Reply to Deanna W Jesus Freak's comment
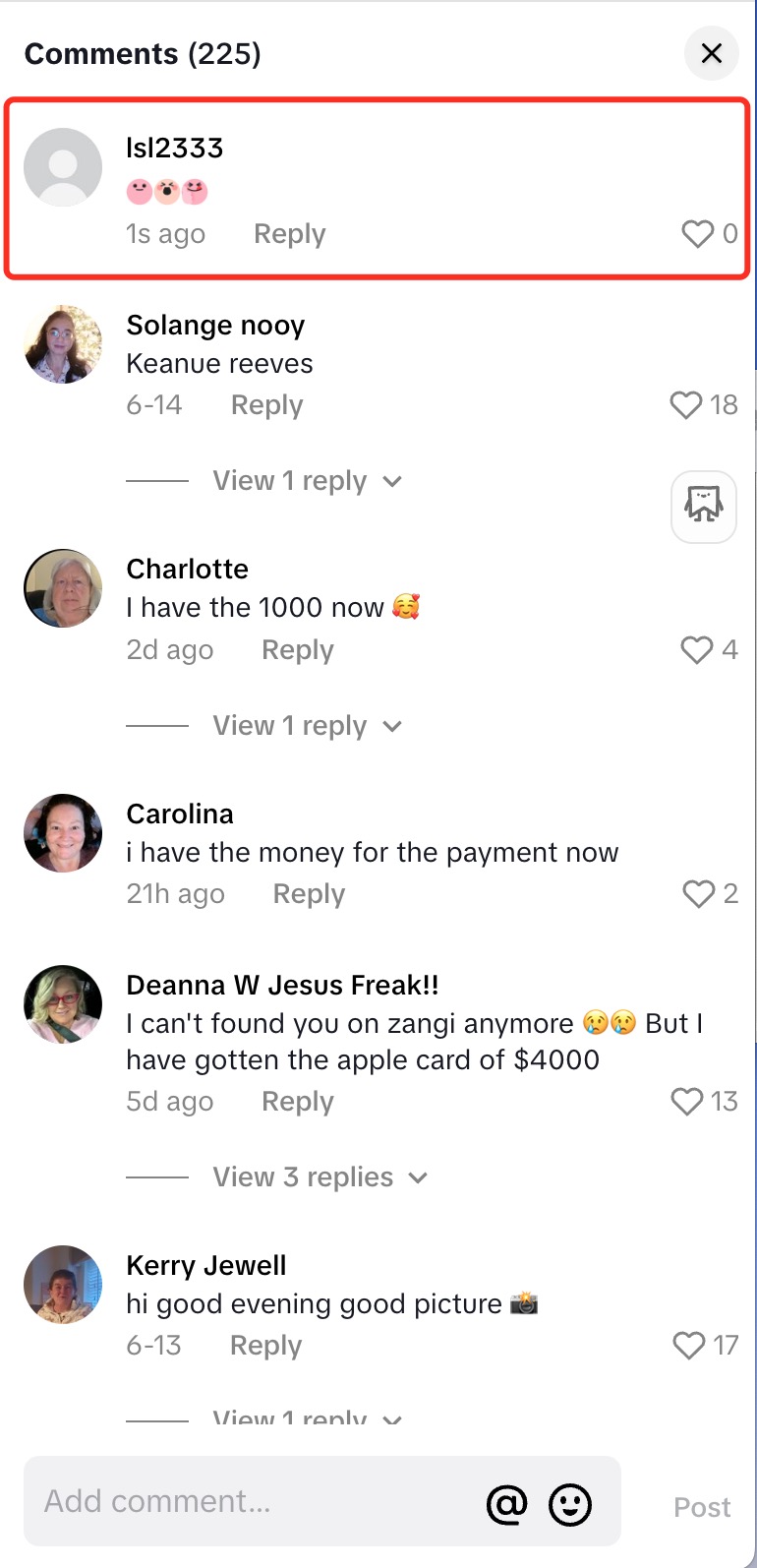The height and width of the screenshot is (1568, 757). pos(297,1102)
